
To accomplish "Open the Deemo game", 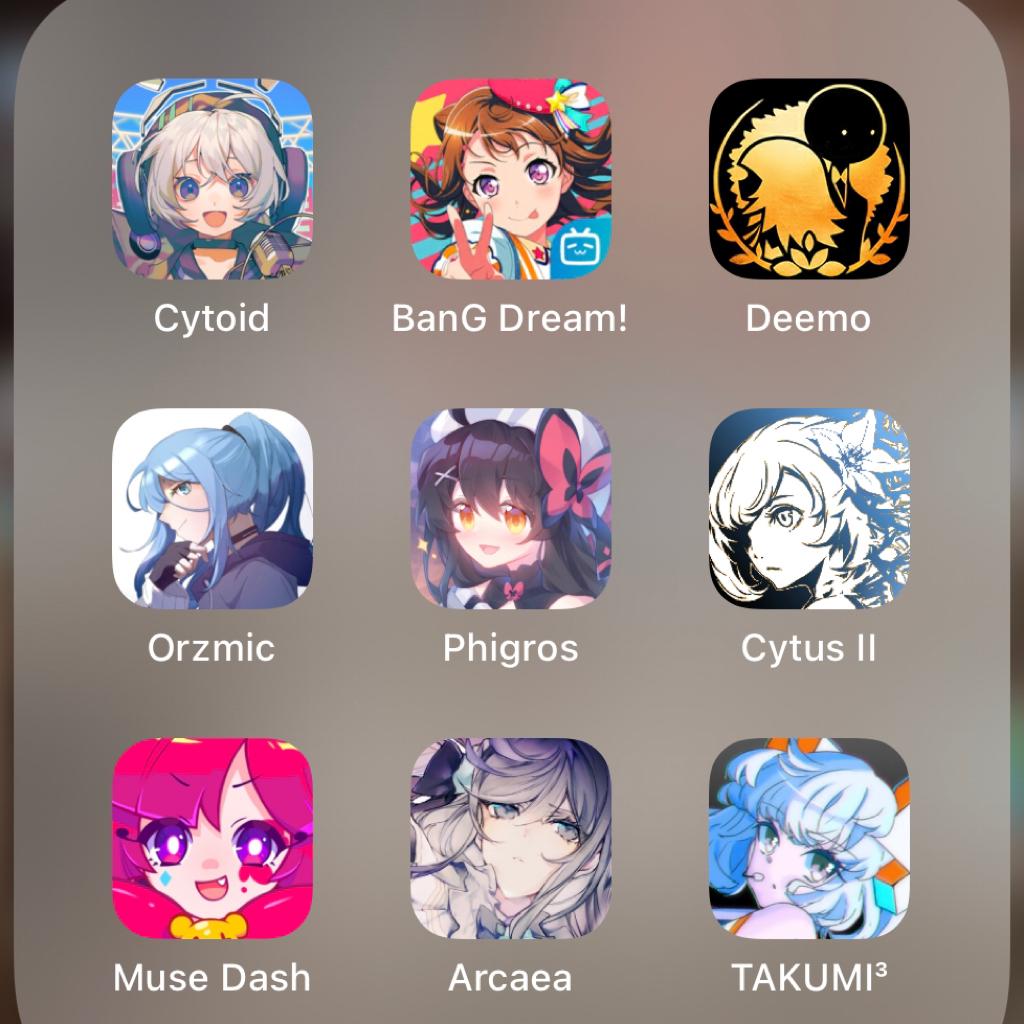I will [808, 180].
